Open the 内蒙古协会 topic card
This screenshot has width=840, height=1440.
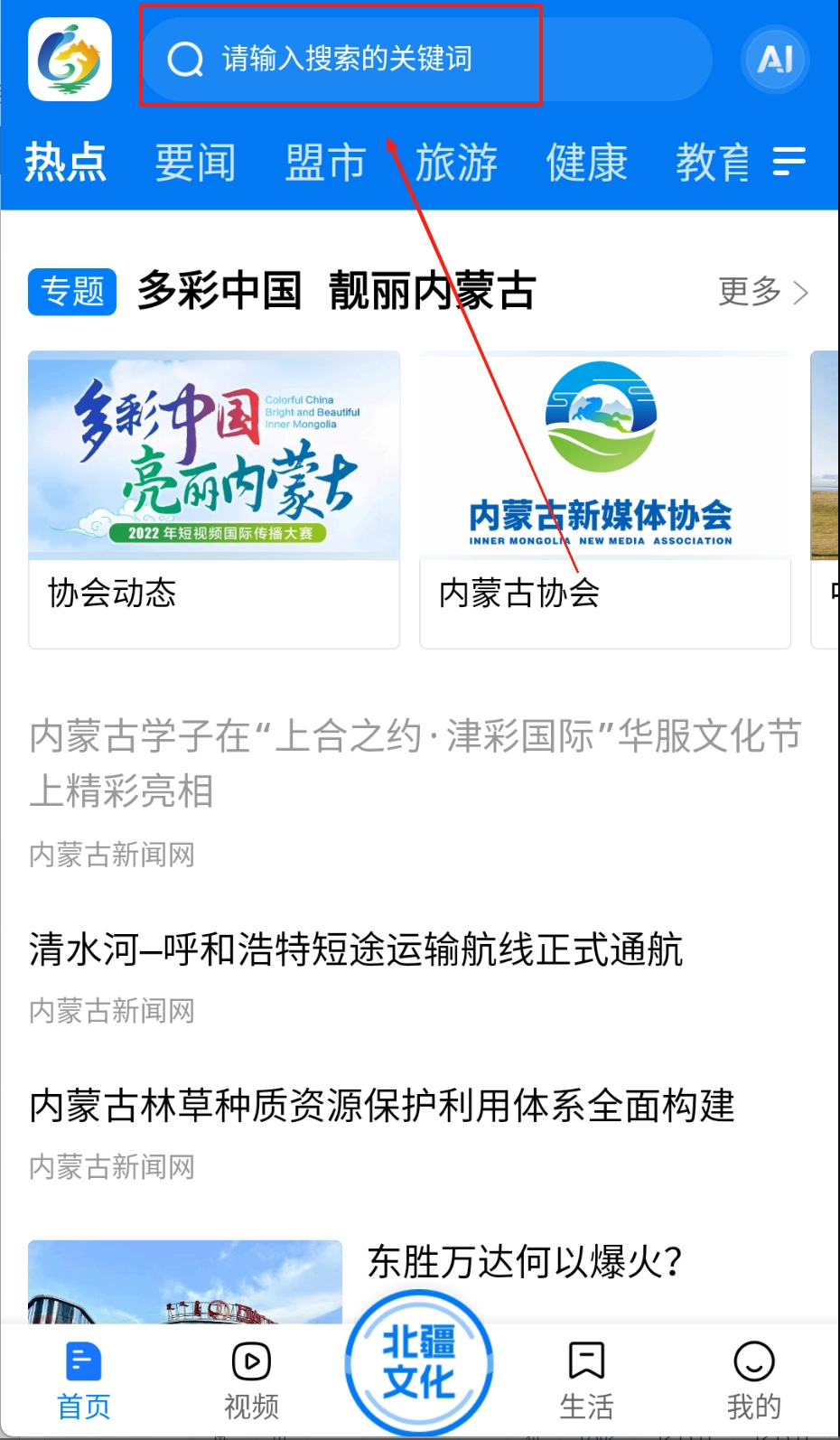605,499
